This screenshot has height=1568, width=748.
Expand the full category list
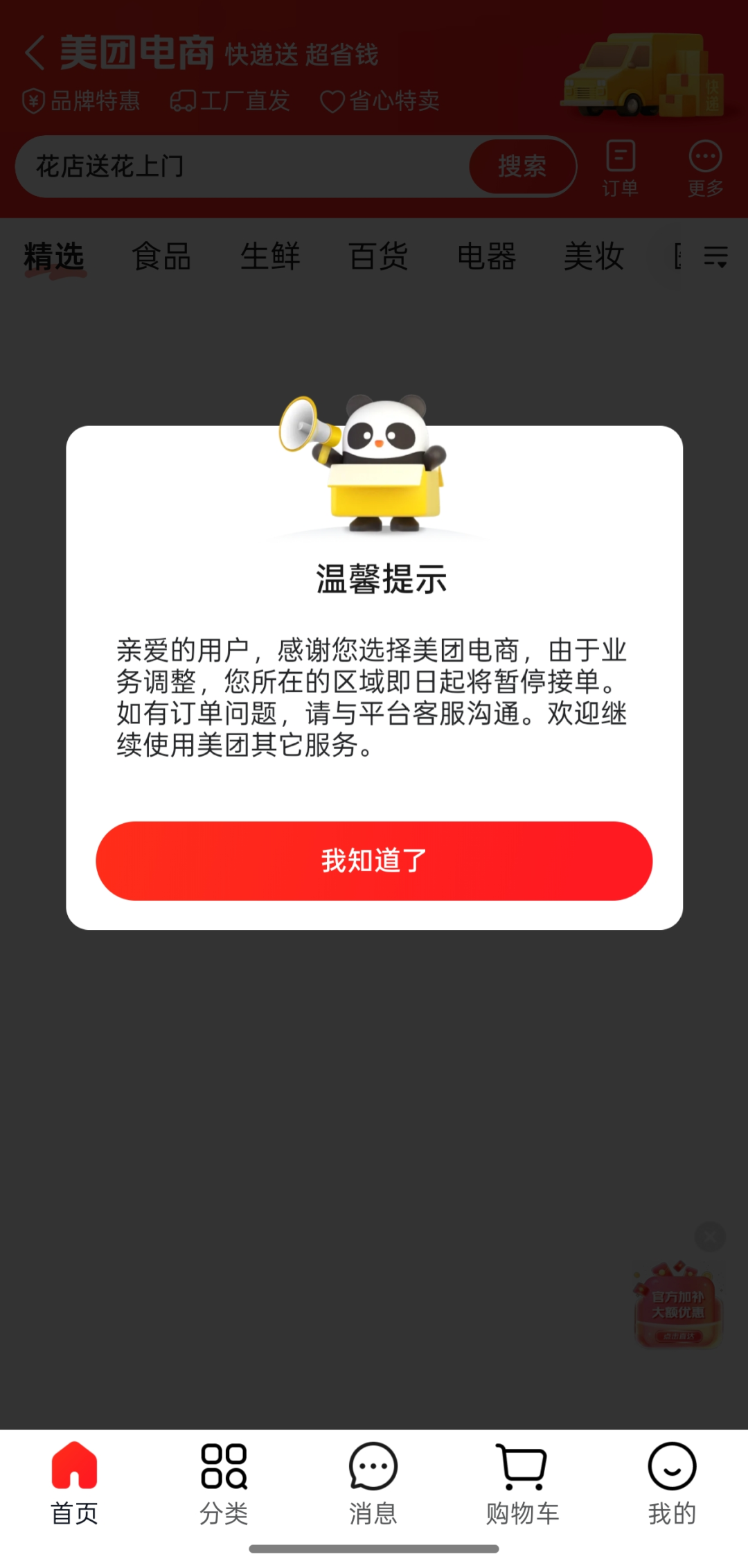pyautogui.click(x=715, y=257)
